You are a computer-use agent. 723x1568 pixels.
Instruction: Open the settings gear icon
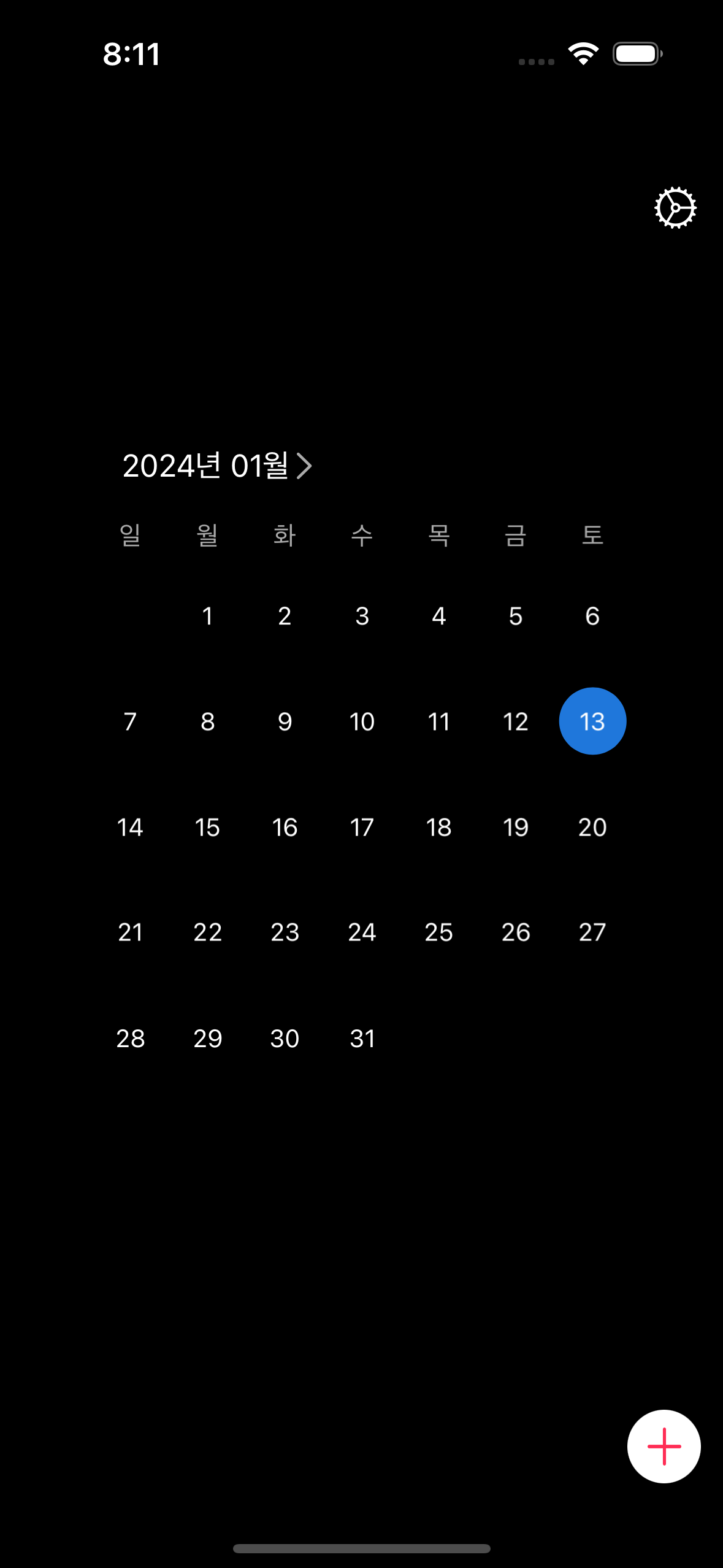(675, 207)
